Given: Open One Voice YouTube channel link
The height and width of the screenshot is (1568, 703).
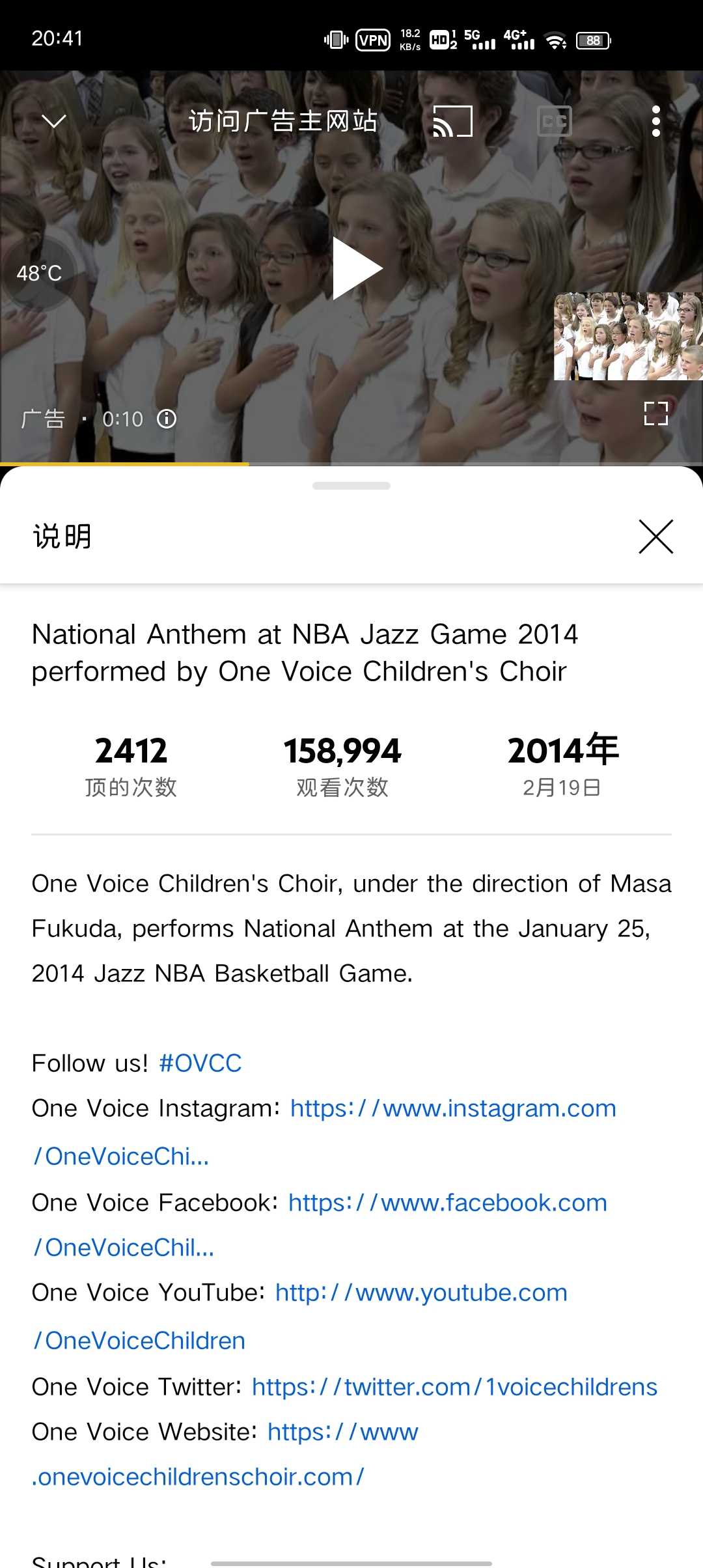Looking at the screenshot, I should tap(421, 1293).
